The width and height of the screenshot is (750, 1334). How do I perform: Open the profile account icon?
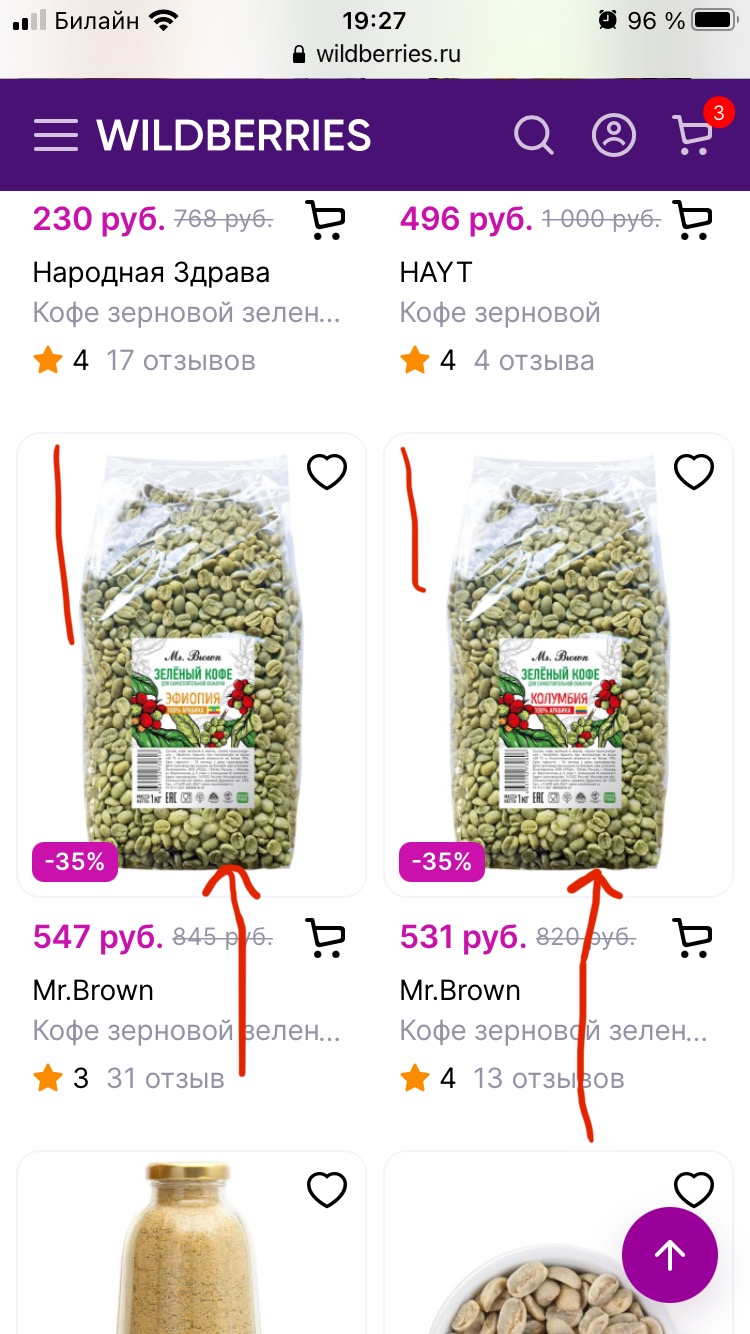613,135
